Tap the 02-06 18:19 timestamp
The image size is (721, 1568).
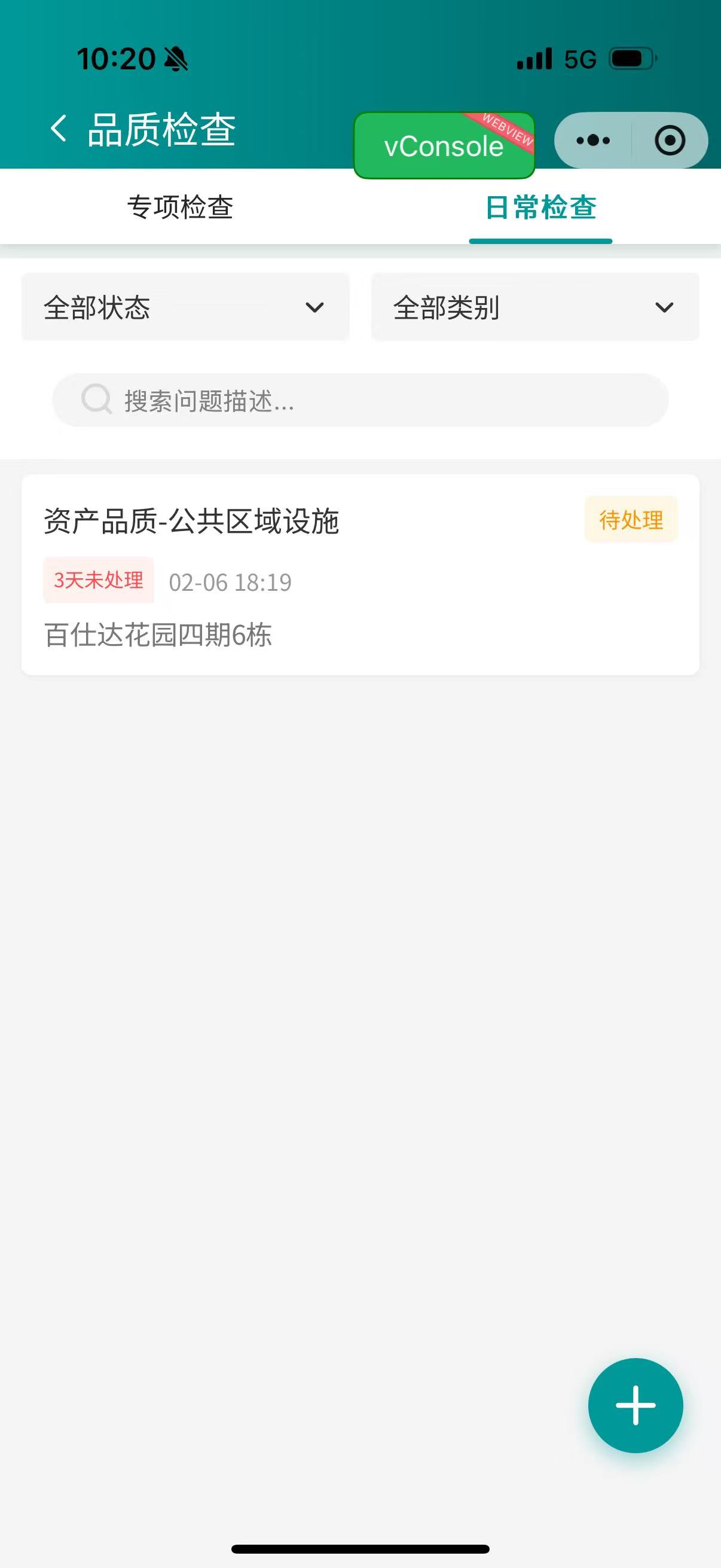(x=230, y=582)
